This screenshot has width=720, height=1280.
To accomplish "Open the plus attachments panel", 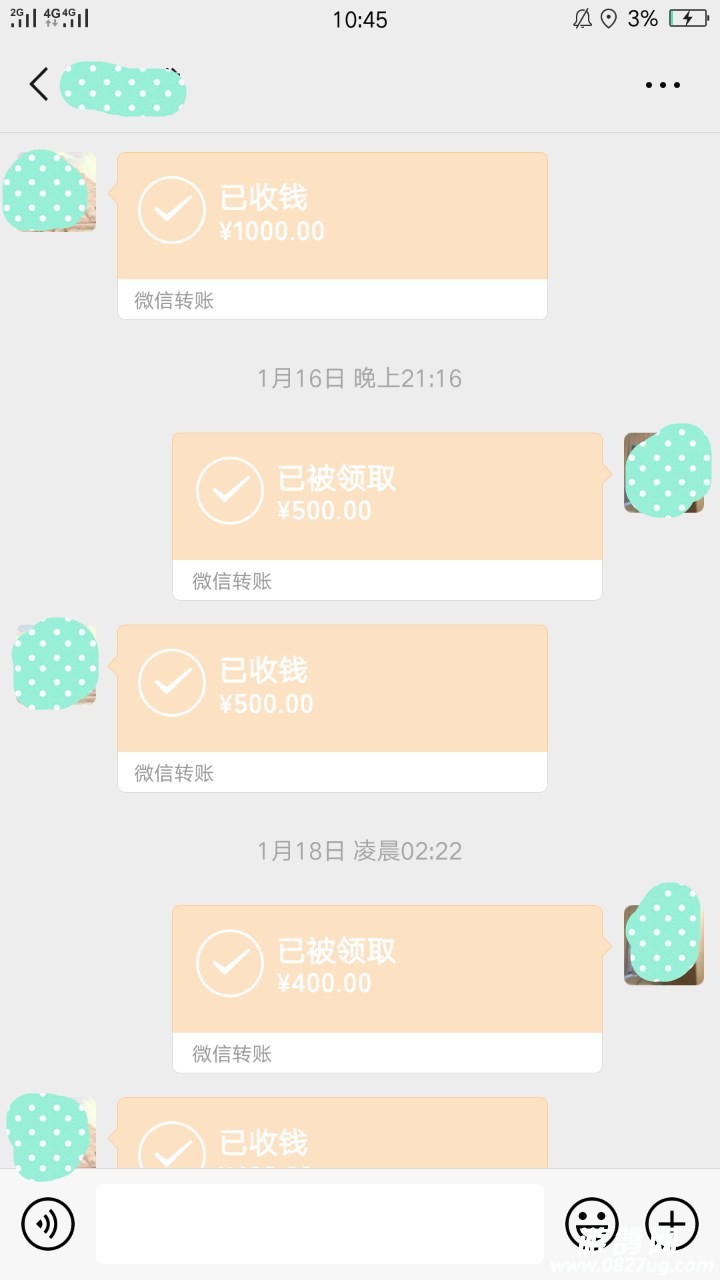I will pyautogui.click(x=671, y=1223).
